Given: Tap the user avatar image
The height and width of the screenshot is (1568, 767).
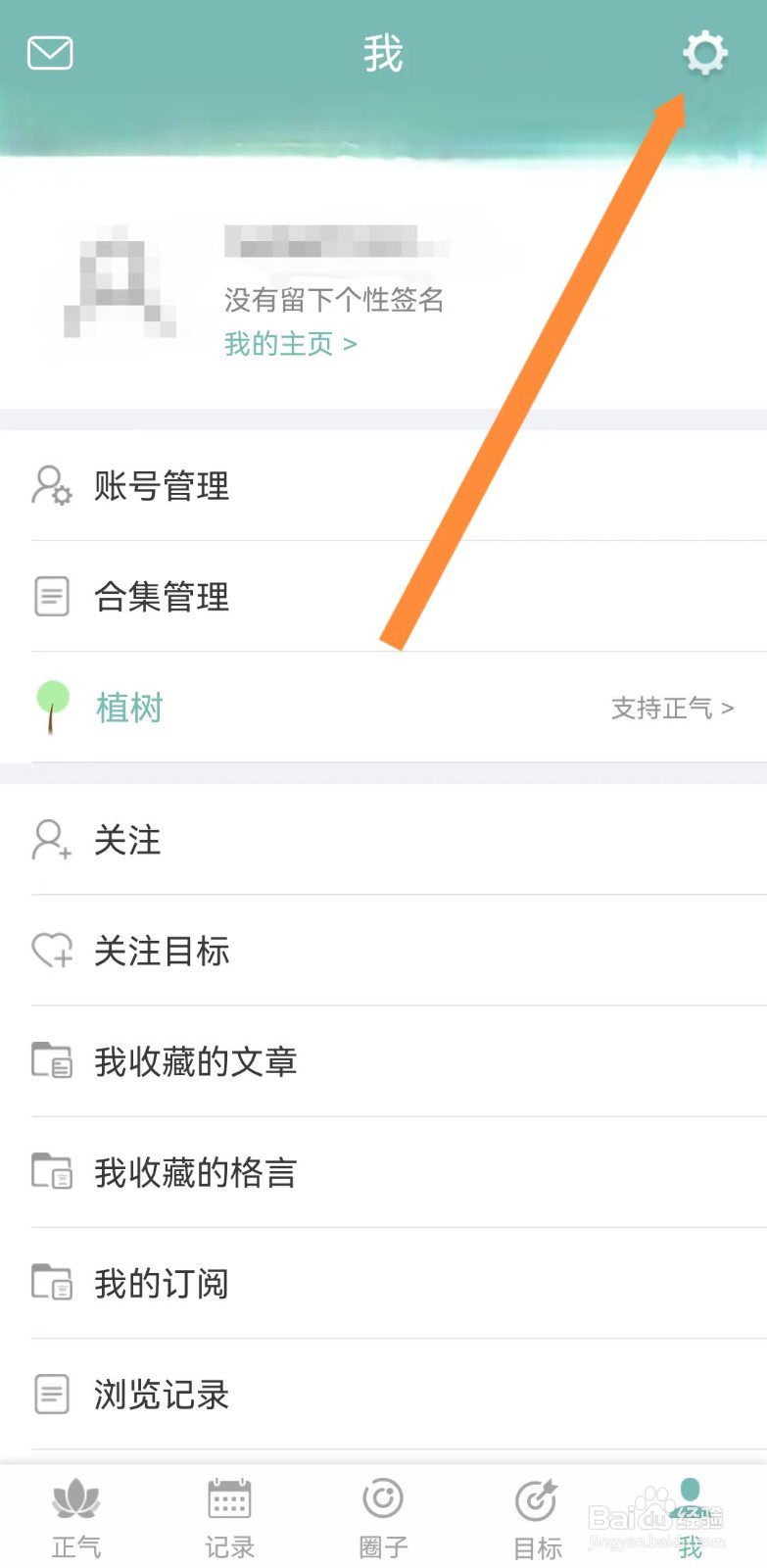Looking at the screenshot, I should [118, 283].
